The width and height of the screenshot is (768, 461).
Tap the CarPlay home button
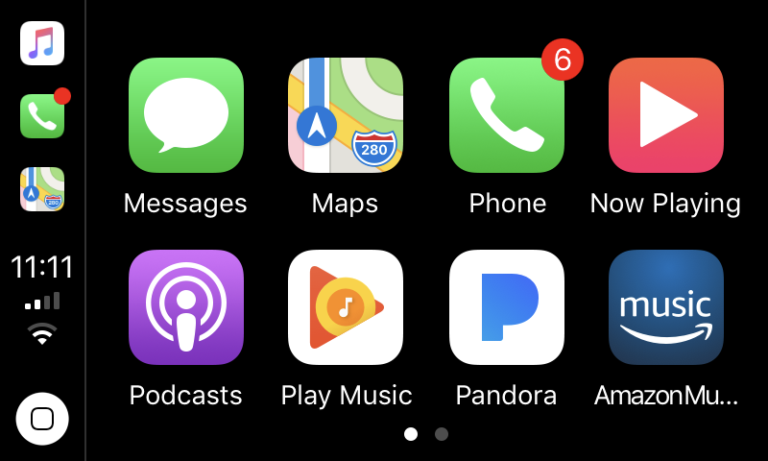(x=42, y=418)
